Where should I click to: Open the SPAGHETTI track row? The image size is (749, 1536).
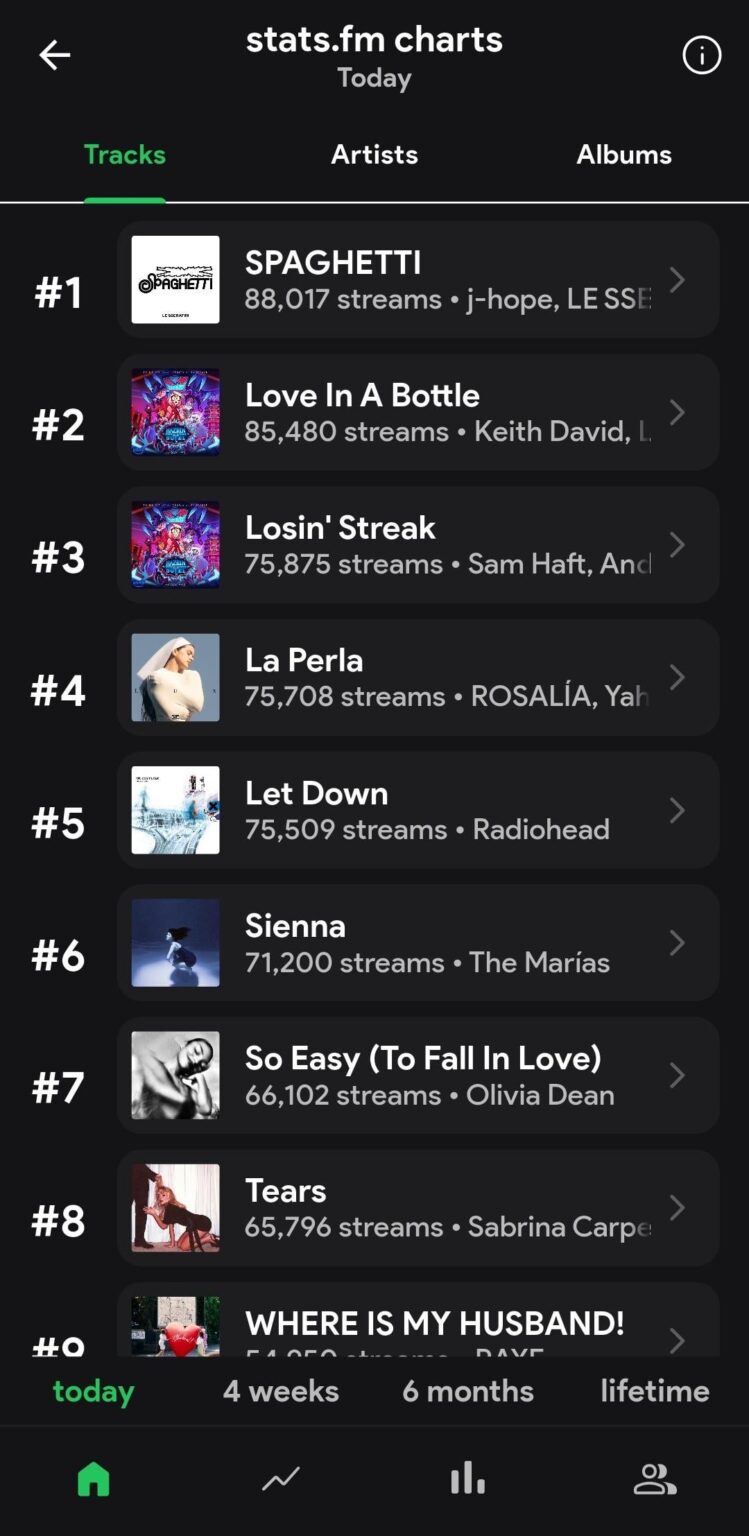(418, 280)
